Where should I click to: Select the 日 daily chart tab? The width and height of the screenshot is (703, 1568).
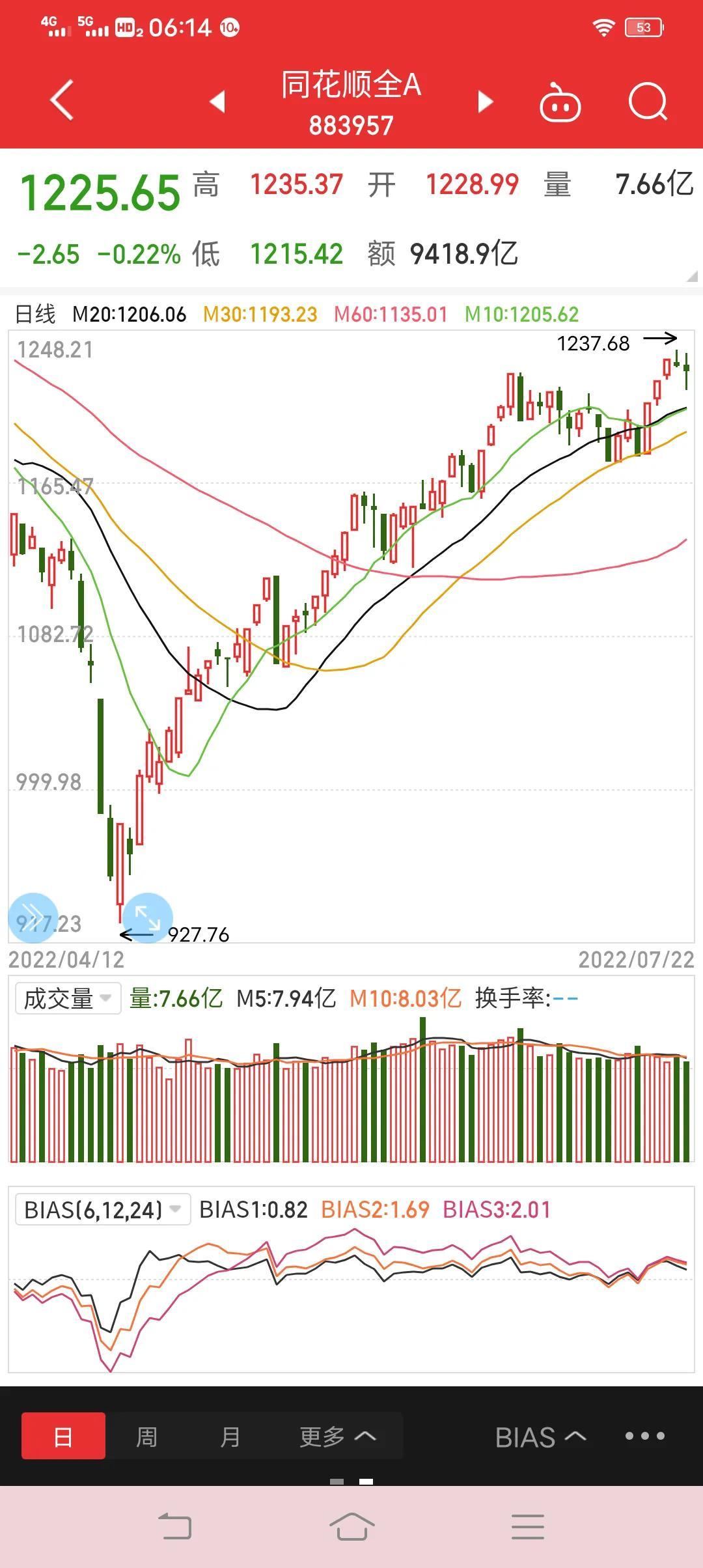coord(63,1436)
